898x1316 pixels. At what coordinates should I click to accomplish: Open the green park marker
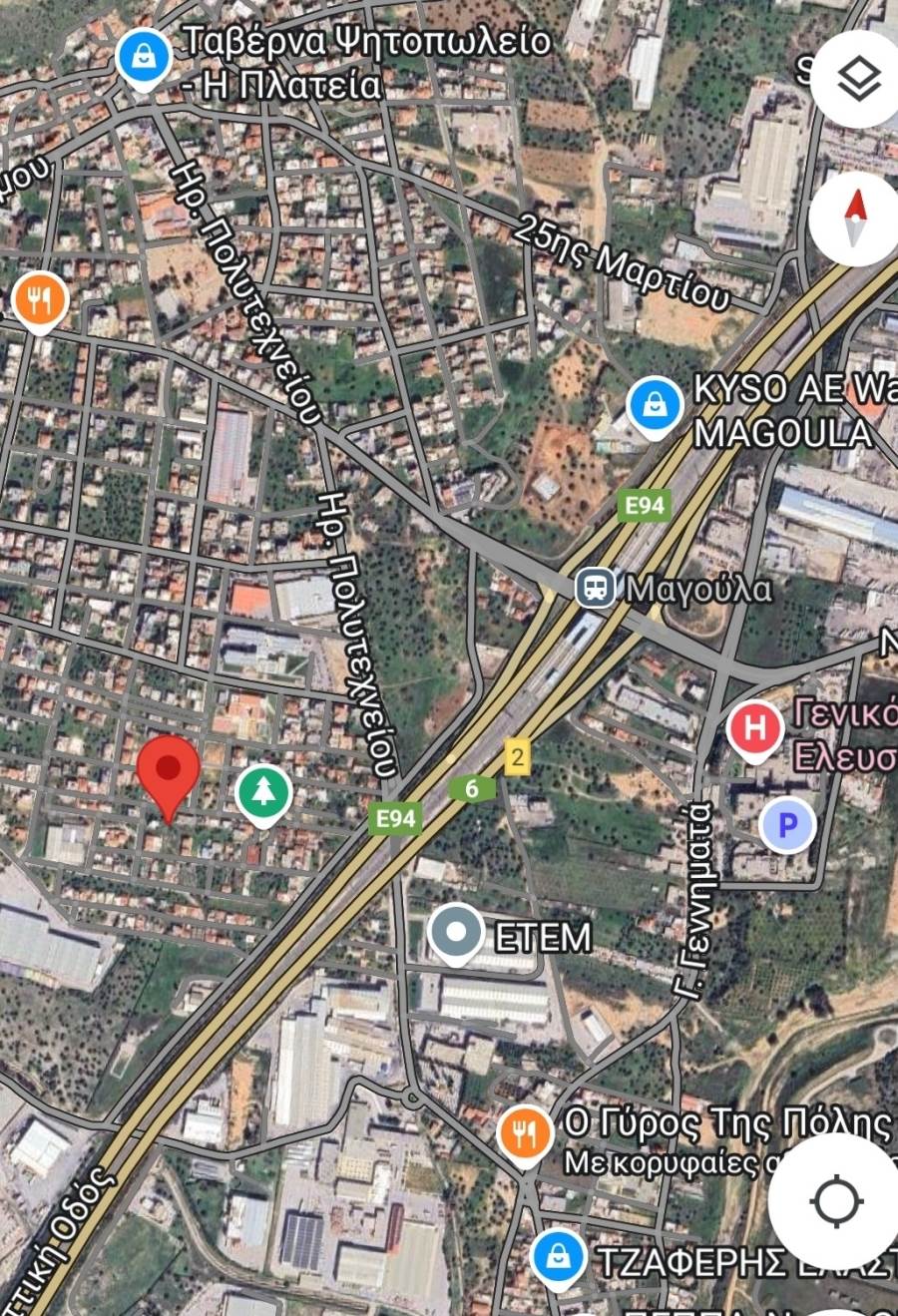pyautogui.click(x=263, y=794)
